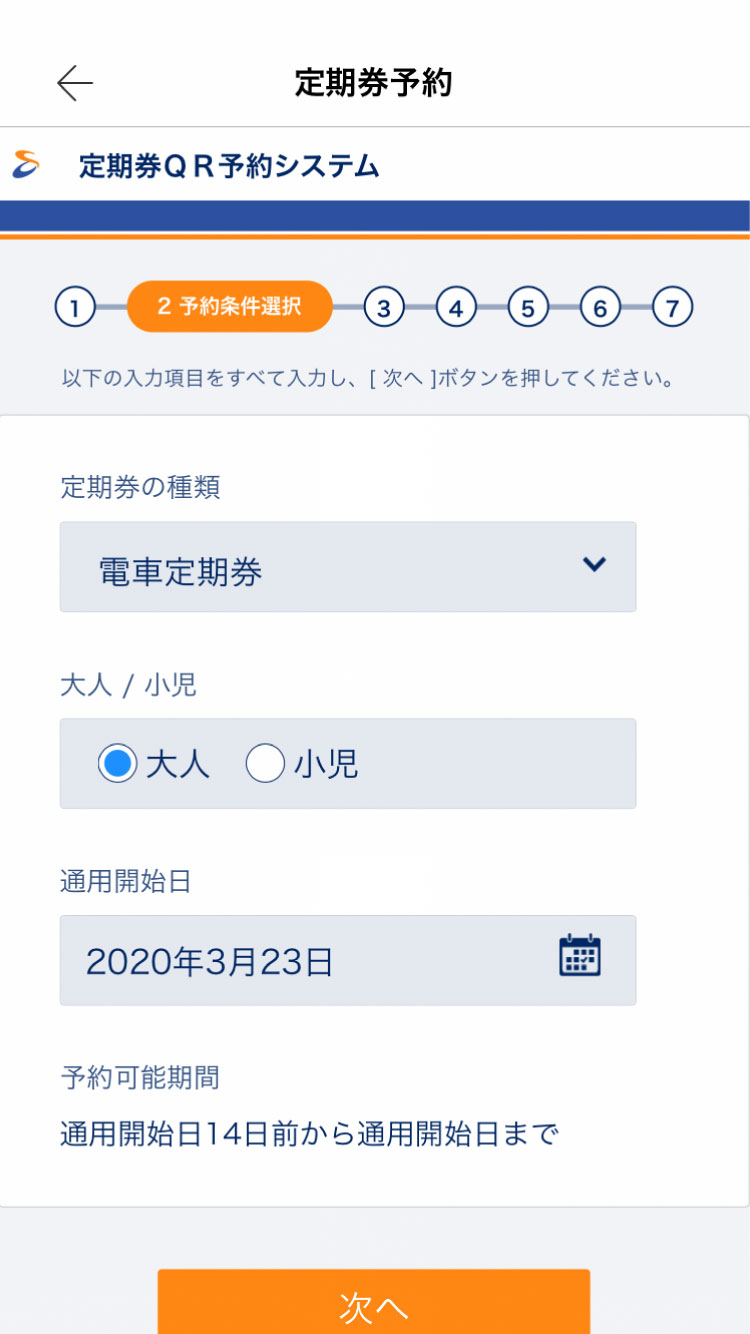
Task: Select the 小児 radio option
Action: [265, 764]
